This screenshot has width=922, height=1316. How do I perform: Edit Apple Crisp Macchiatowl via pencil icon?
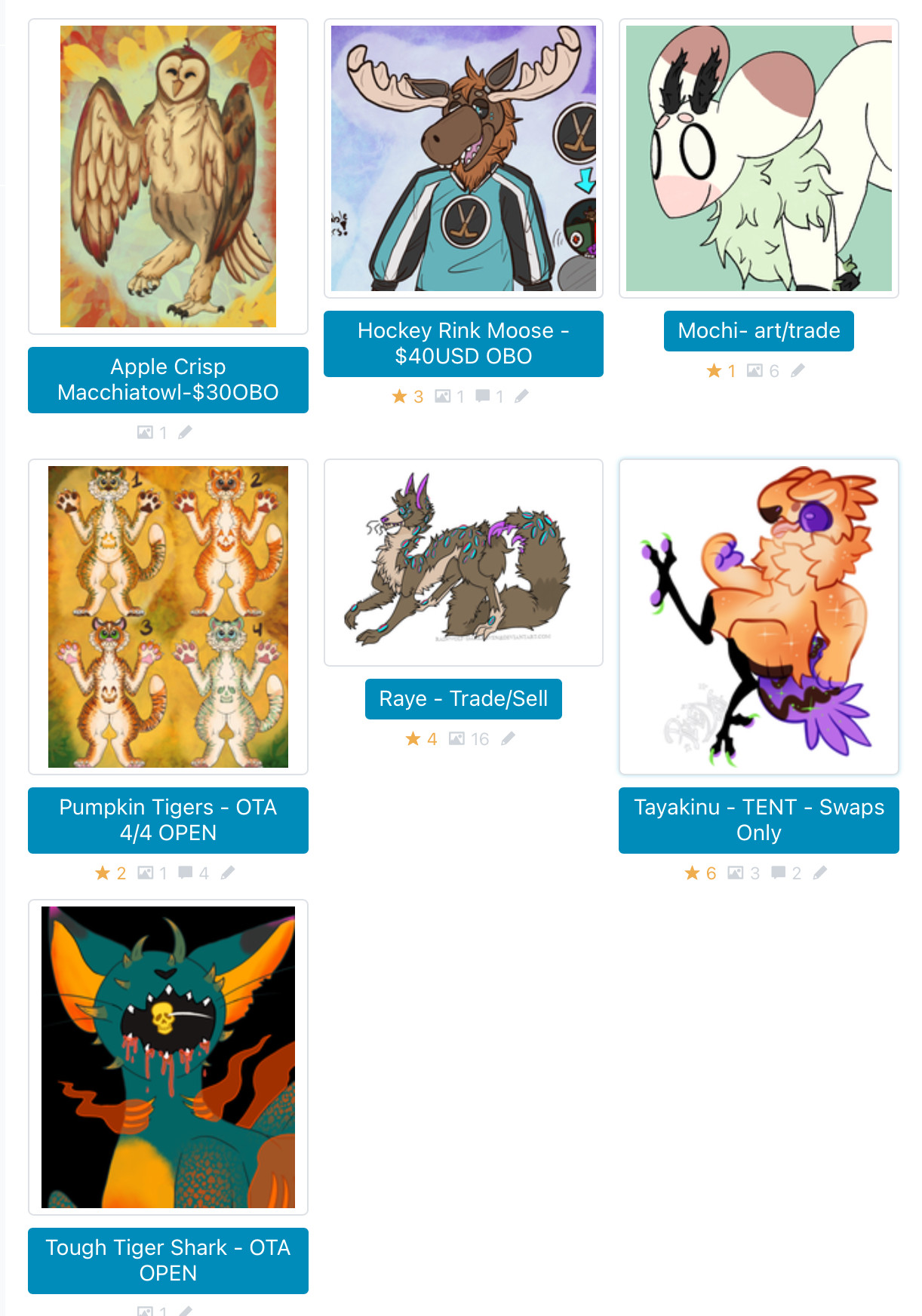click(x=185, y=432)
